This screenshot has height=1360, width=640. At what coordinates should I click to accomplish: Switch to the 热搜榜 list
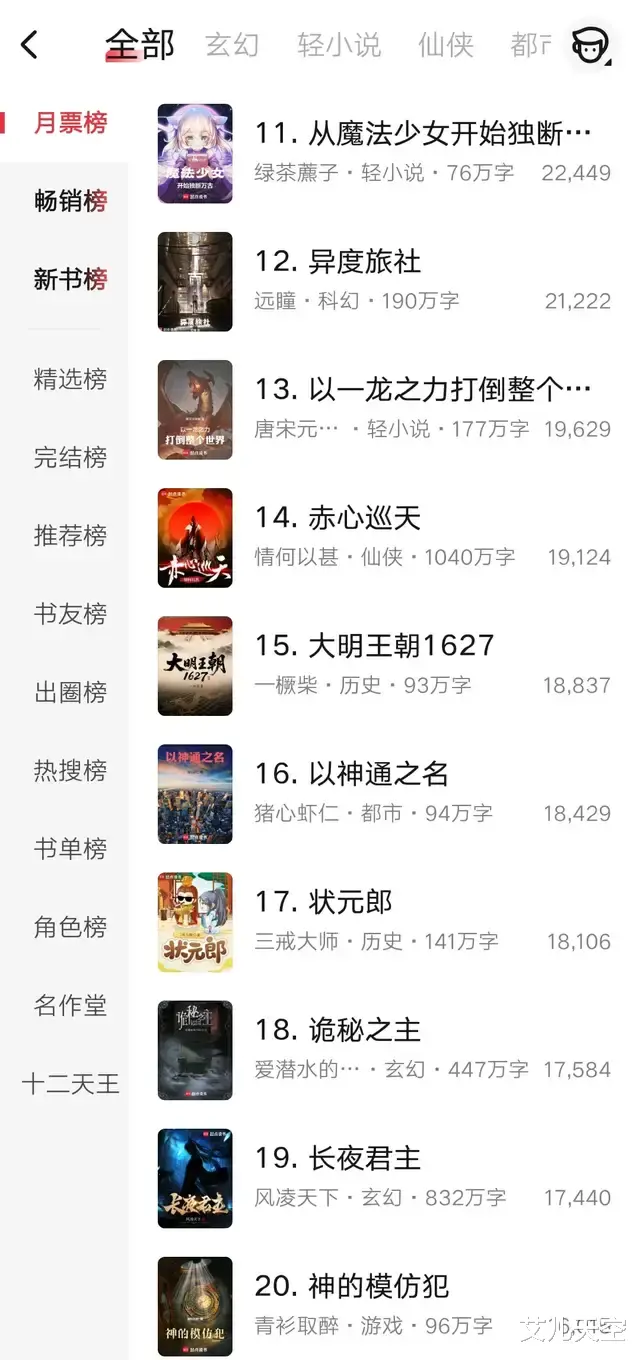pos(70,770)
